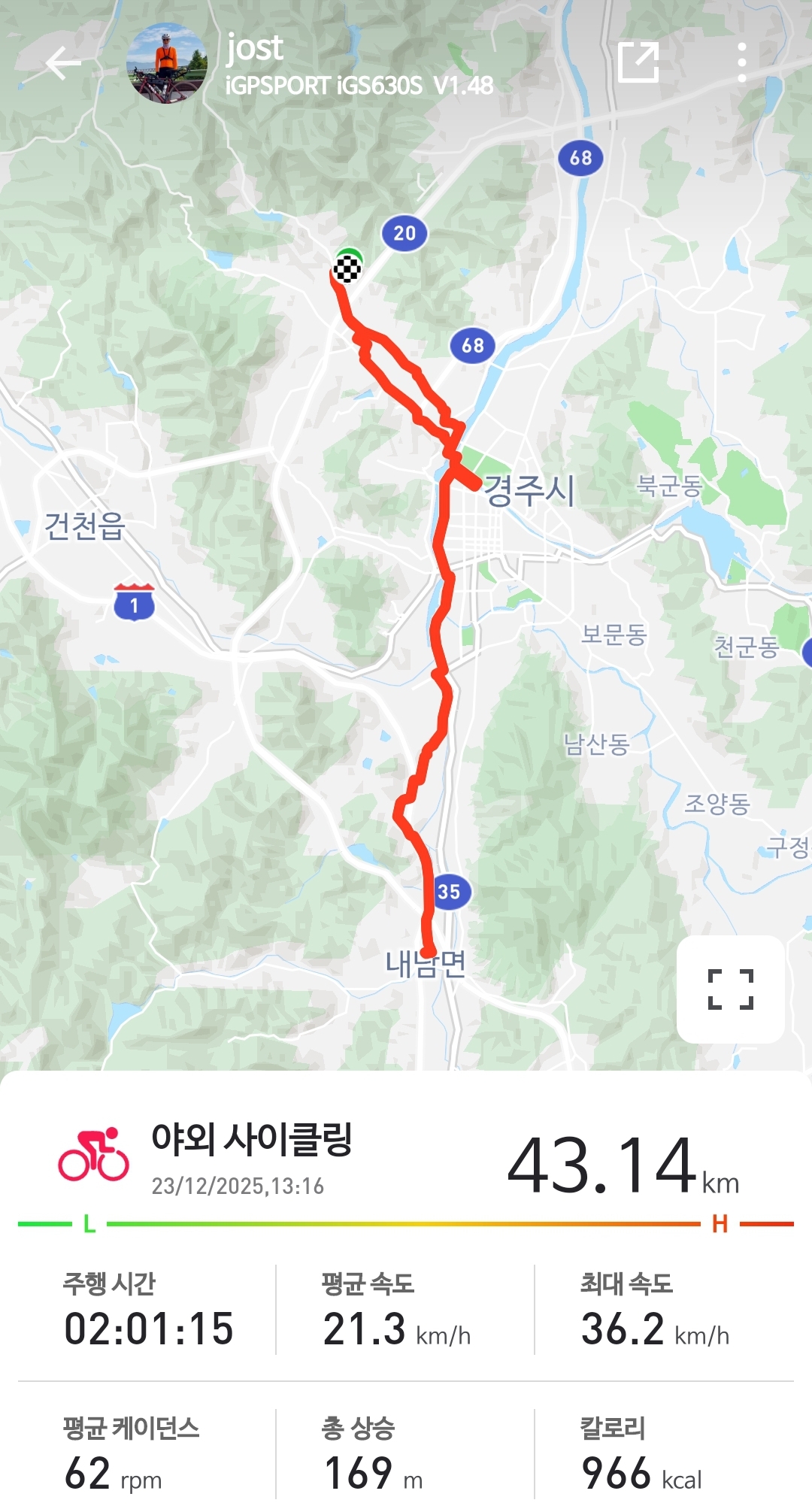
Task: Share this cycling activity
Action: pyautogui.click(x=638, y=62)
